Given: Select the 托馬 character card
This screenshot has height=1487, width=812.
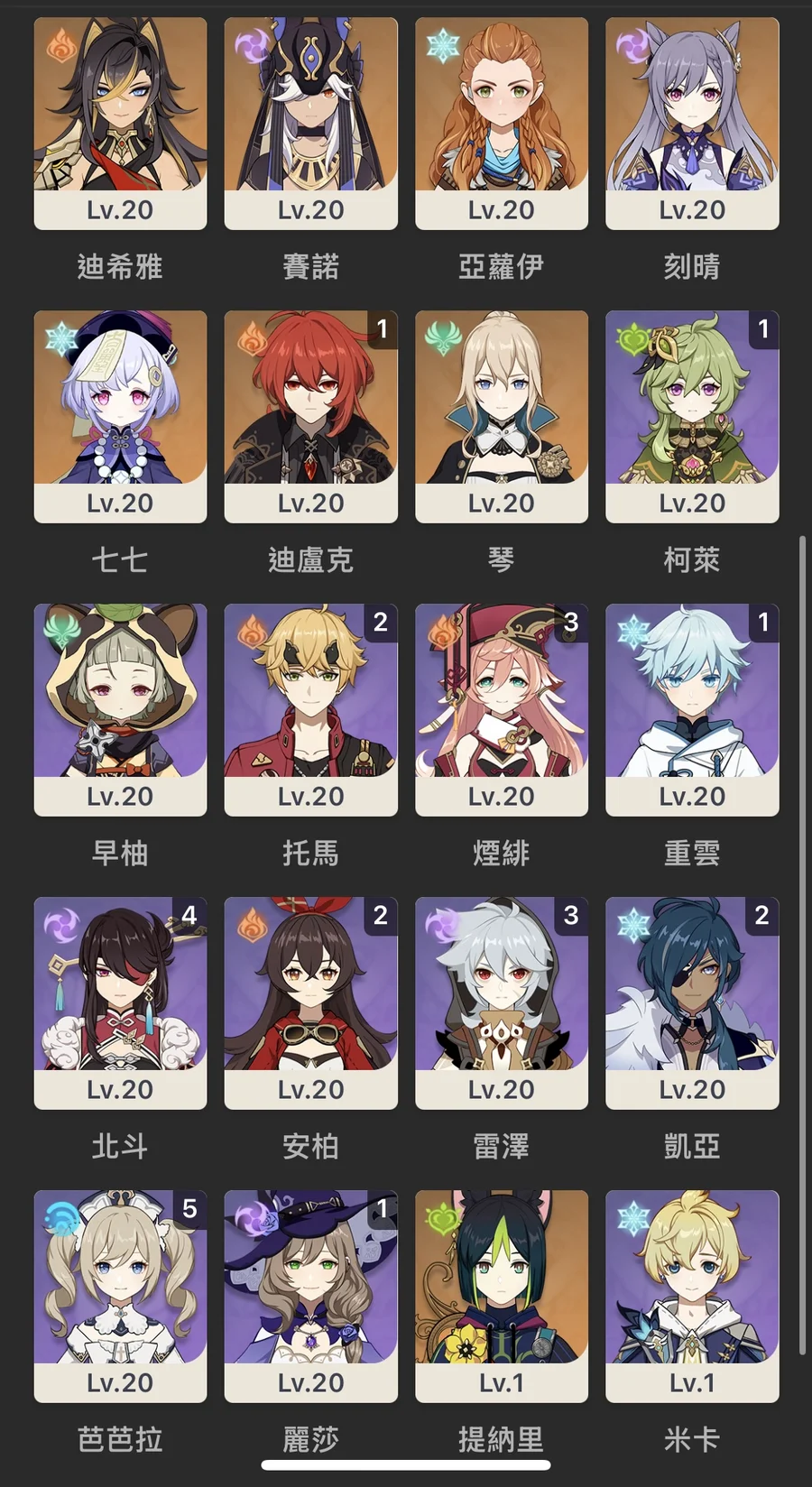Looking at the screenshot, I should click(310, 709).
